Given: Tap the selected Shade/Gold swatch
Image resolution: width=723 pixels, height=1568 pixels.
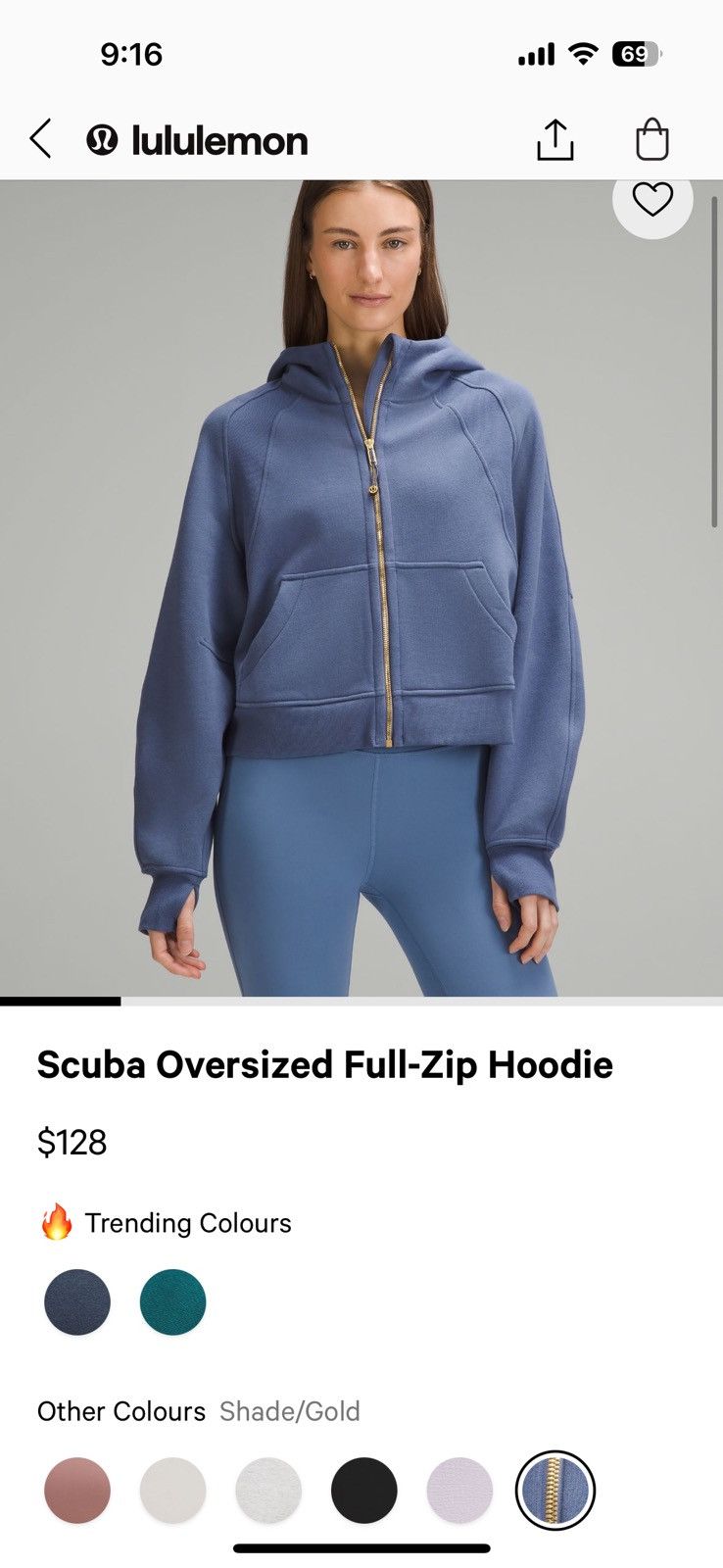Looking at the screenshot, I should (x=555, y=1490).
